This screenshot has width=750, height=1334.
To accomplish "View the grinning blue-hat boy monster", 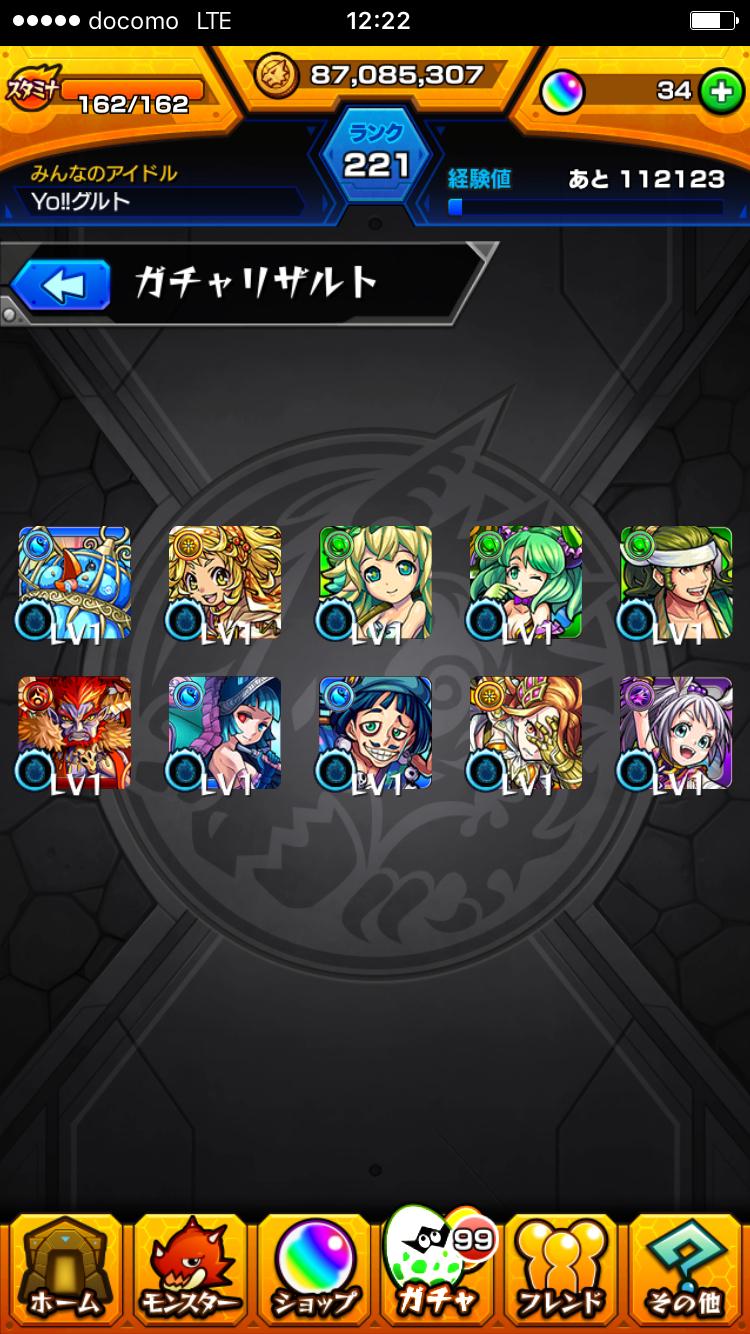I will 376,733.
